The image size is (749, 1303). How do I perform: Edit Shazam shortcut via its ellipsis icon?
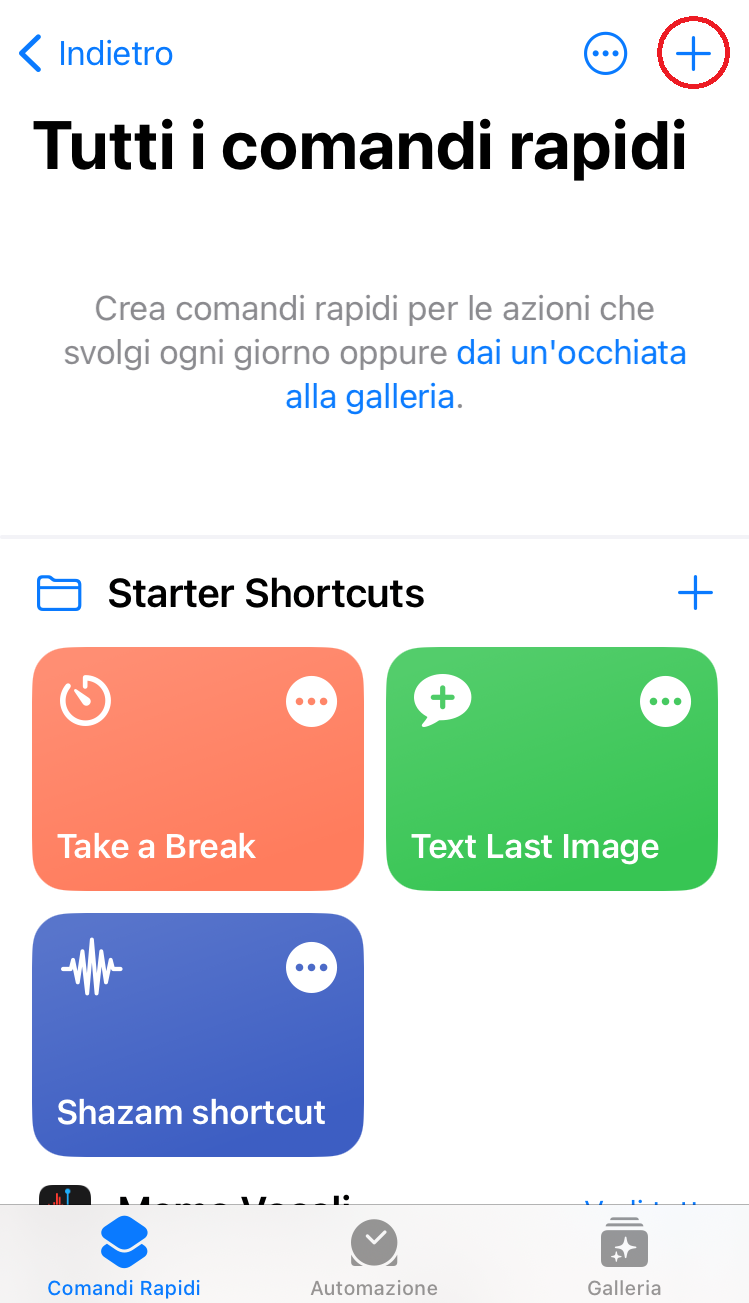click(x=311, y=967)
